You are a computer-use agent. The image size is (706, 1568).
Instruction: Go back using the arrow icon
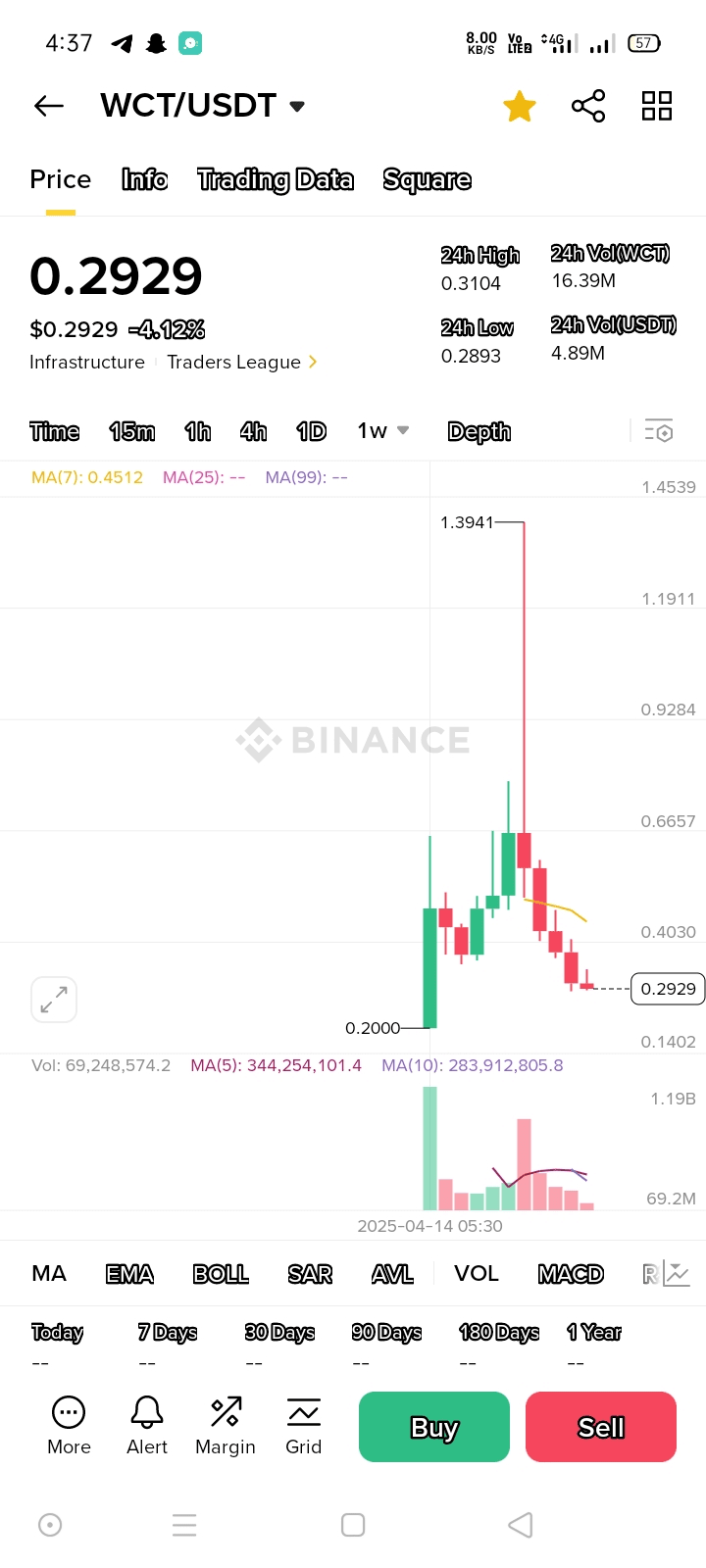pyautogui.click(x=49, y=106)
